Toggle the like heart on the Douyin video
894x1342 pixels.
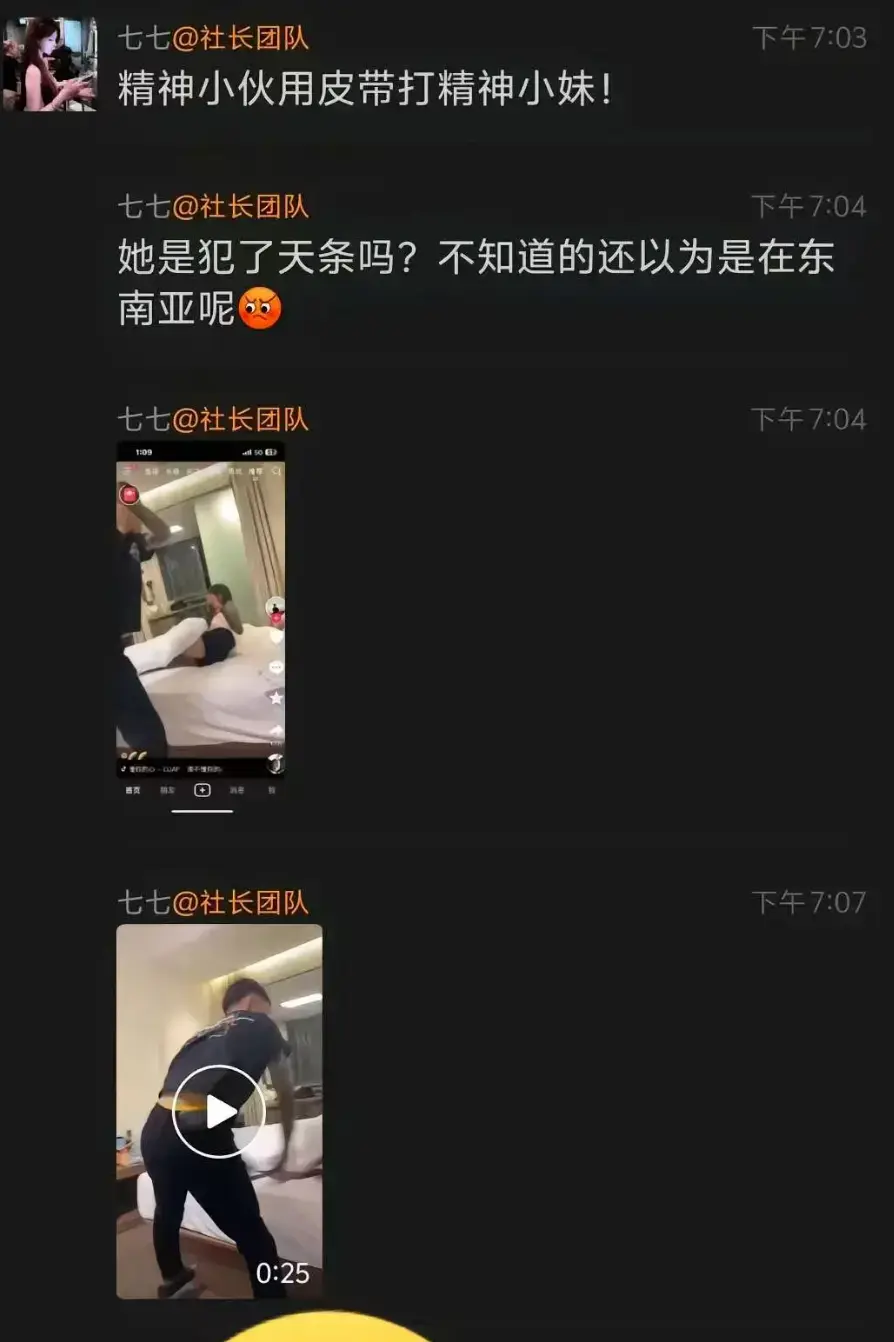pos(276,638)
